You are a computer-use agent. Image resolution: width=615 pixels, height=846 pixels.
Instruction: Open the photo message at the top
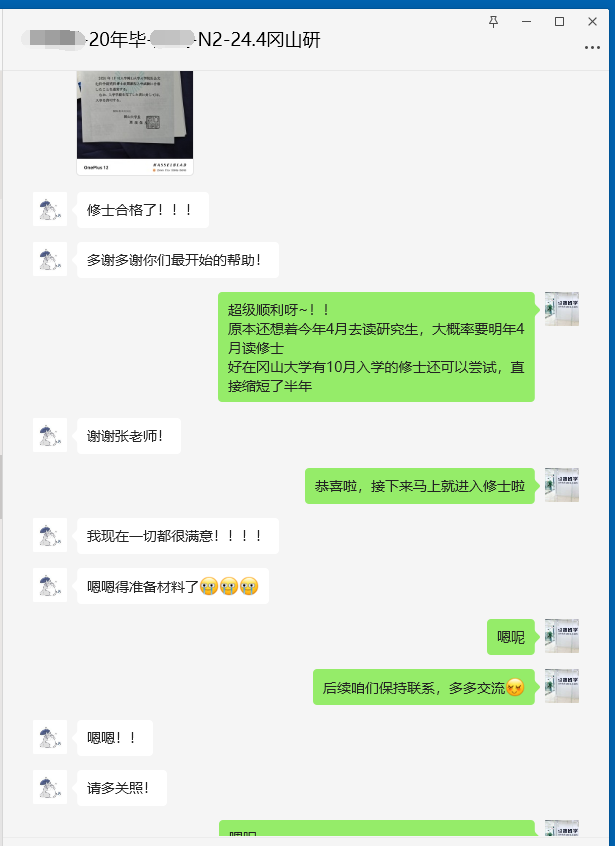(135, 122)
